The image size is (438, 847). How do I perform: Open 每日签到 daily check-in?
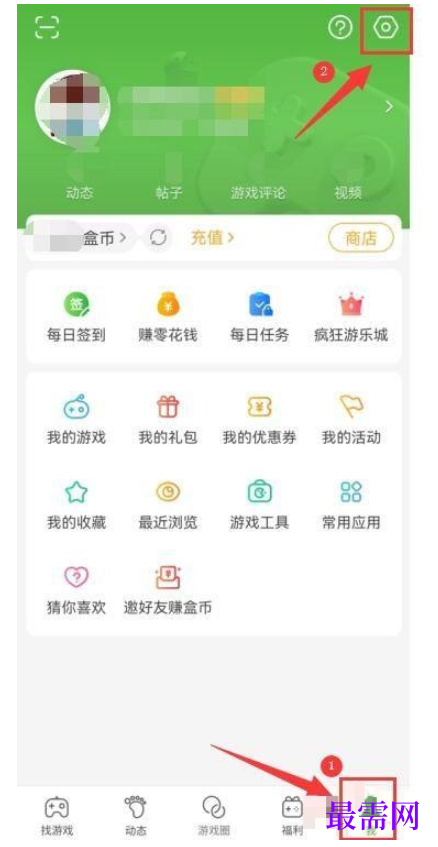[76, 318]
